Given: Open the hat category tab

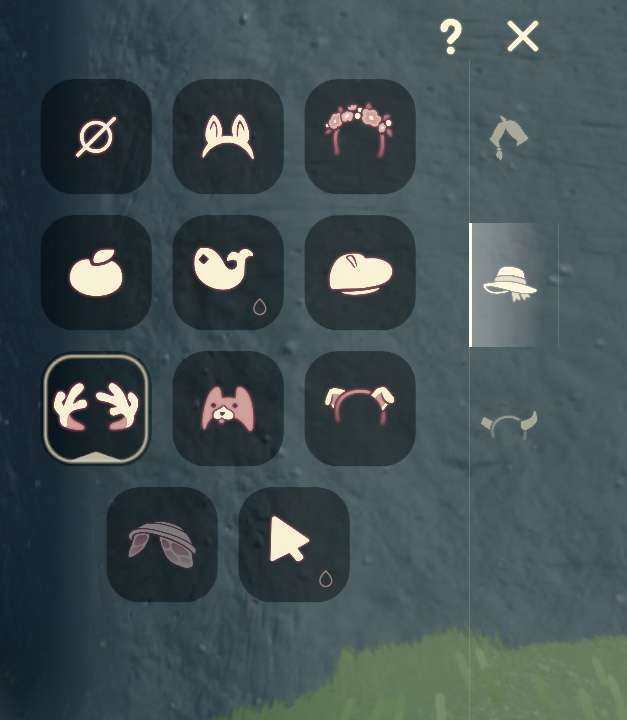Looking at the screenshot, I should pyautogui.click(x=510, y=284).
